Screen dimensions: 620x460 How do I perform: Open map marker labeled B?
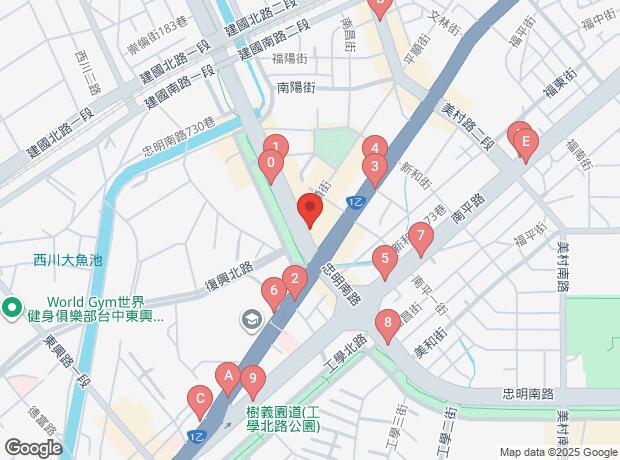tap(378, 5)
